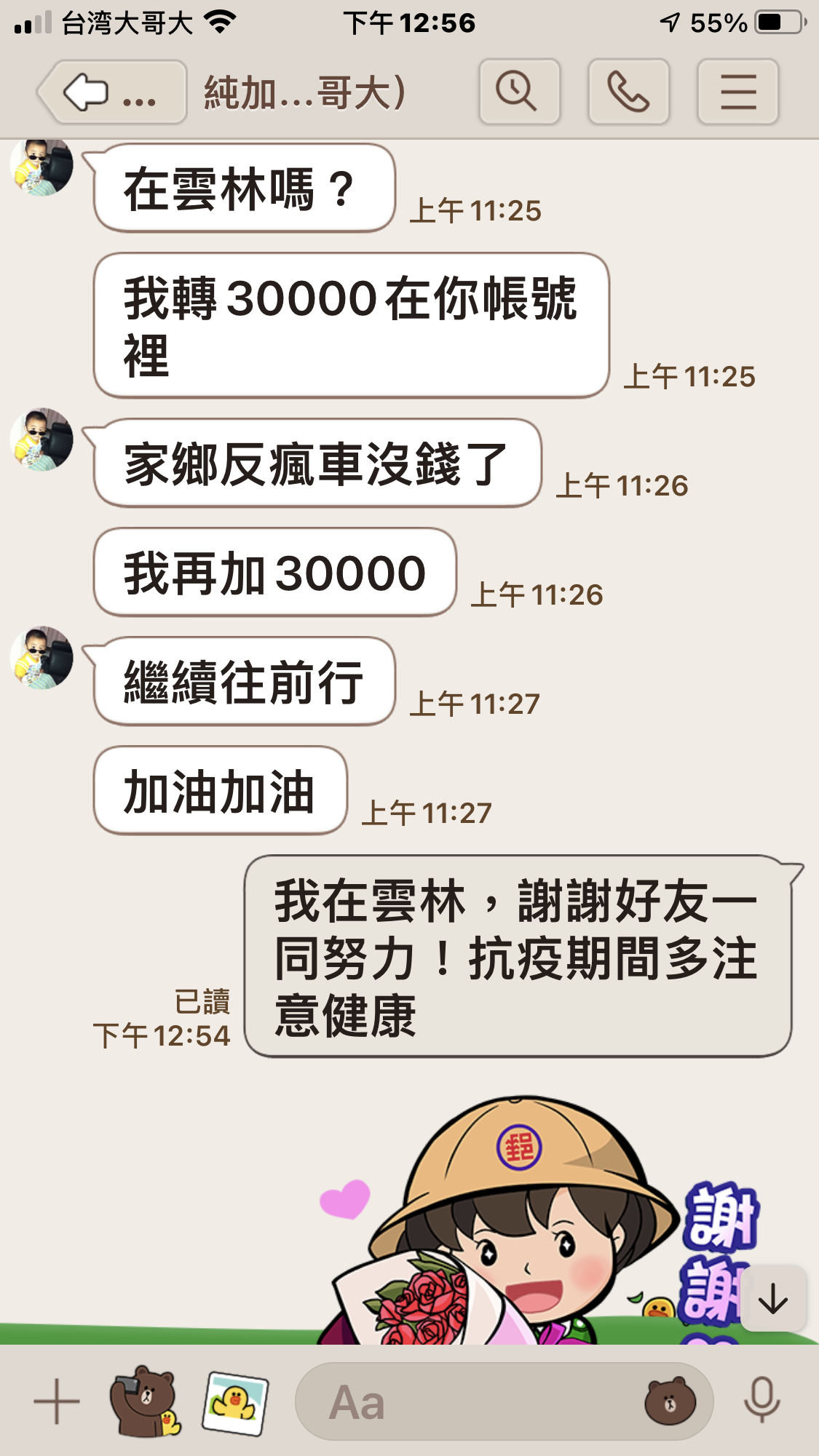This screenshot has width=819, height=1456.
Task: Open the sender's avatar next to 在雲林嗎？
Action: [41, 166]
